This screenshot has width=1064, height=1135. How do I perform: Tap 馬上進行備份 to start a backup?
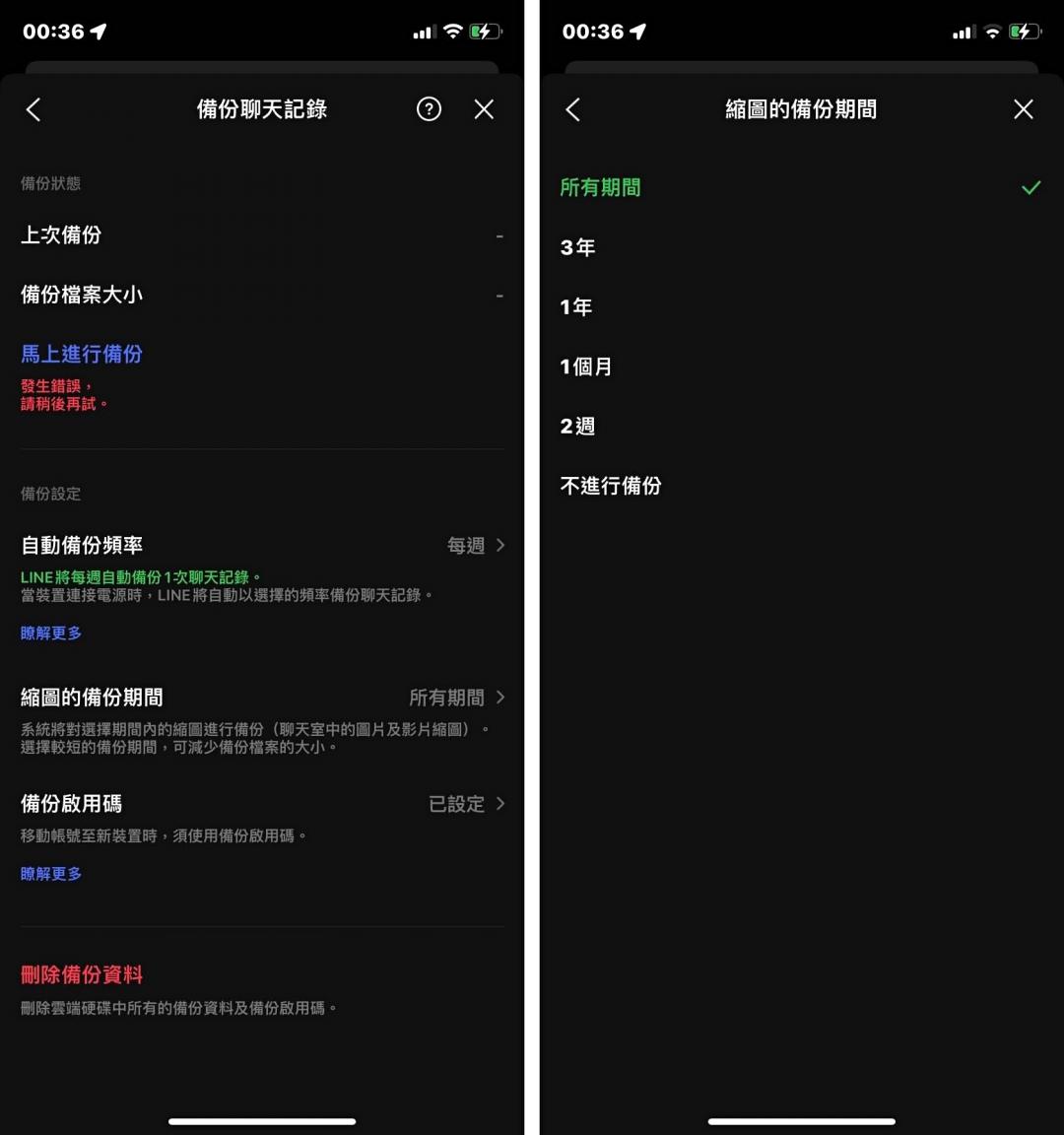[82, 354]
